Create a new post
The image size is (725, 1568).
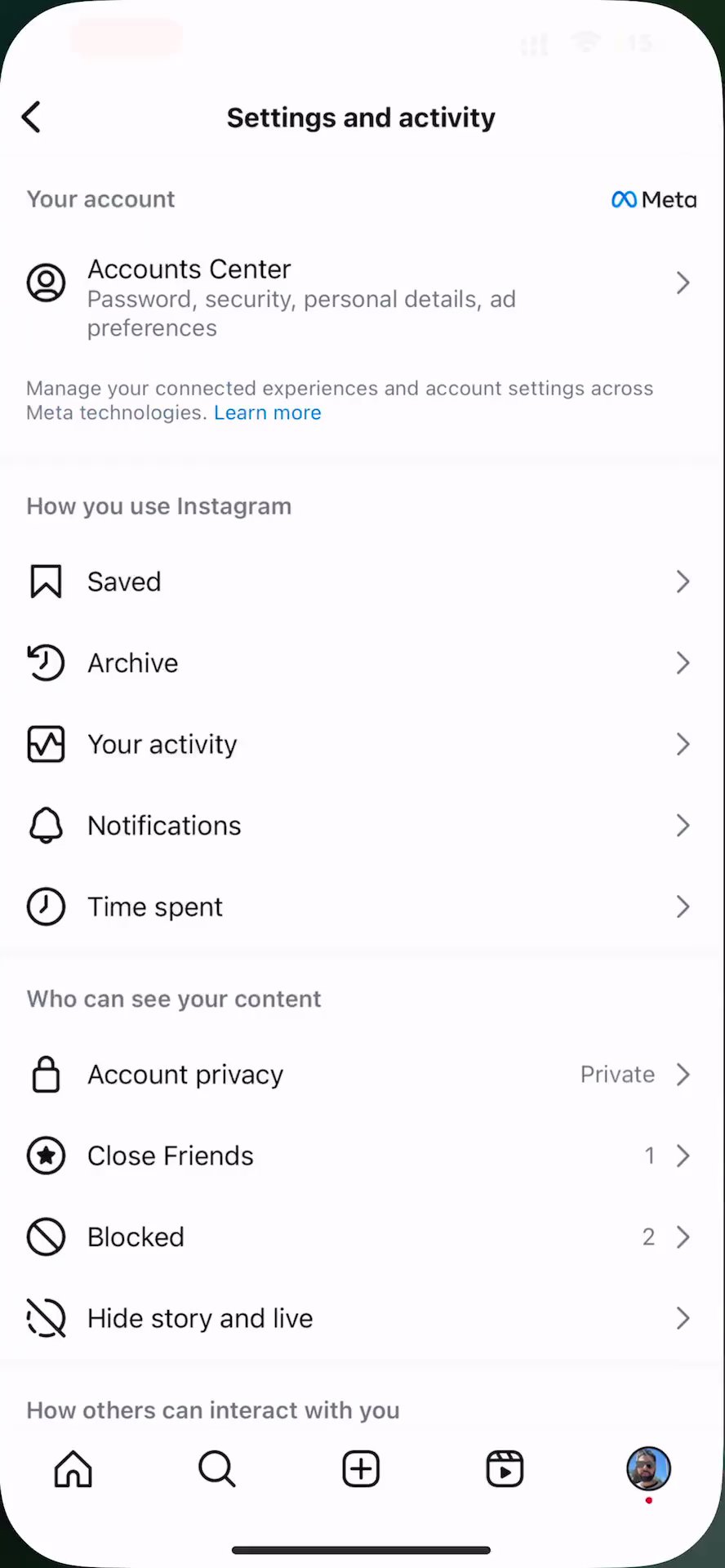pos(361,1469)
